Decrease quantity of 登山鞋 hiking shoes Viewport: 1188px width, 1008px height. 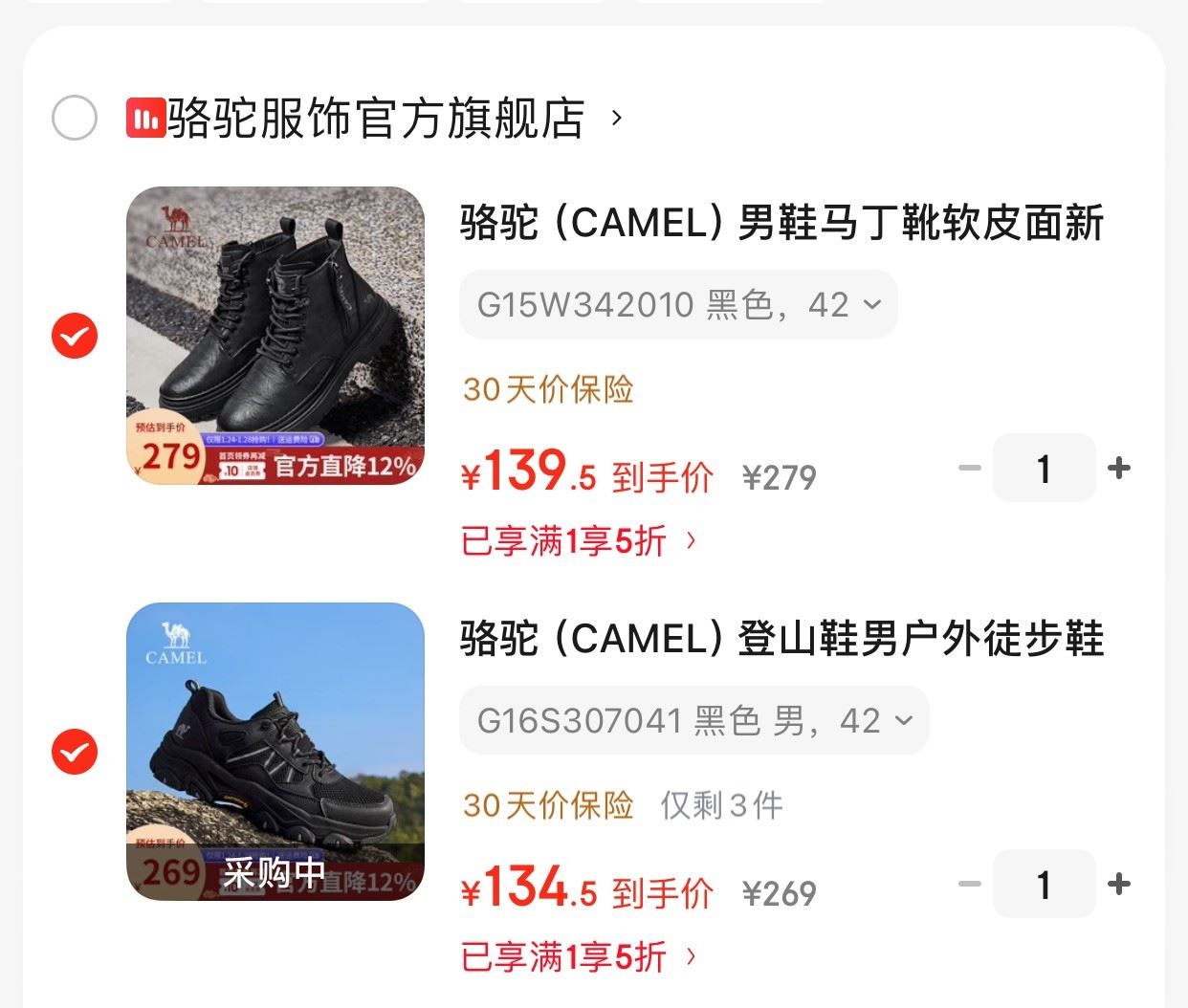[970, 884]
